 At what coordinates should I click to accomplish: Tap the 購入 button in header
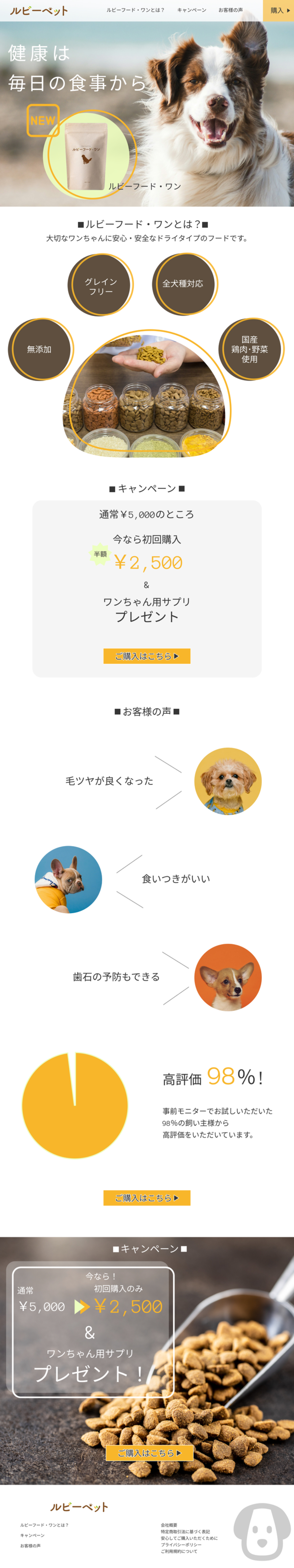[x=279, y=10]
